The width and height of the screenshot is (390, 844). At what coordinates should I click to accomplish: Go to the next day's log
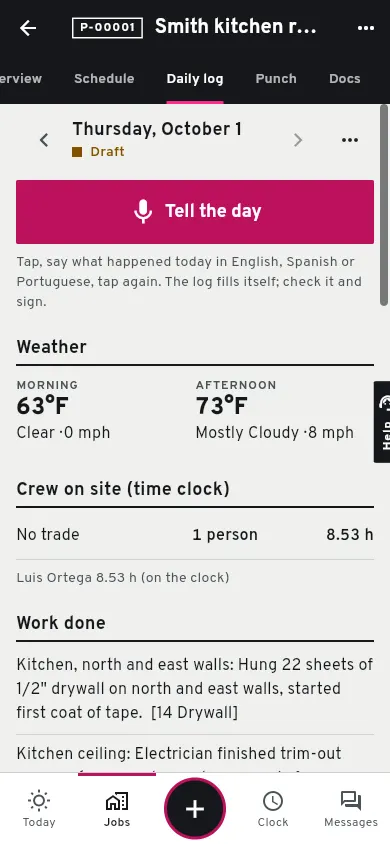coord(298,140)
